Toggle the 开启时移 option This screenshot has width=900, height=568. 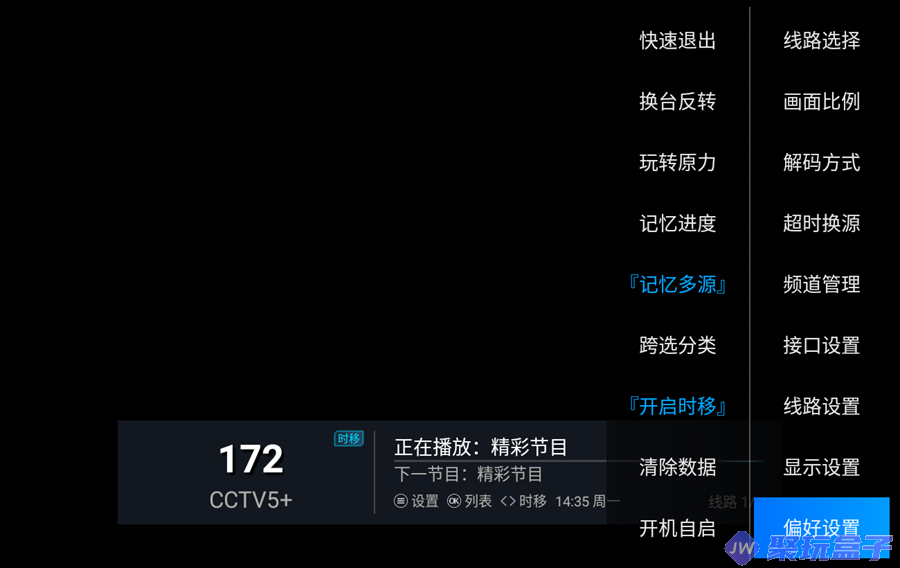pyautogui.click(x=678, y=407)
